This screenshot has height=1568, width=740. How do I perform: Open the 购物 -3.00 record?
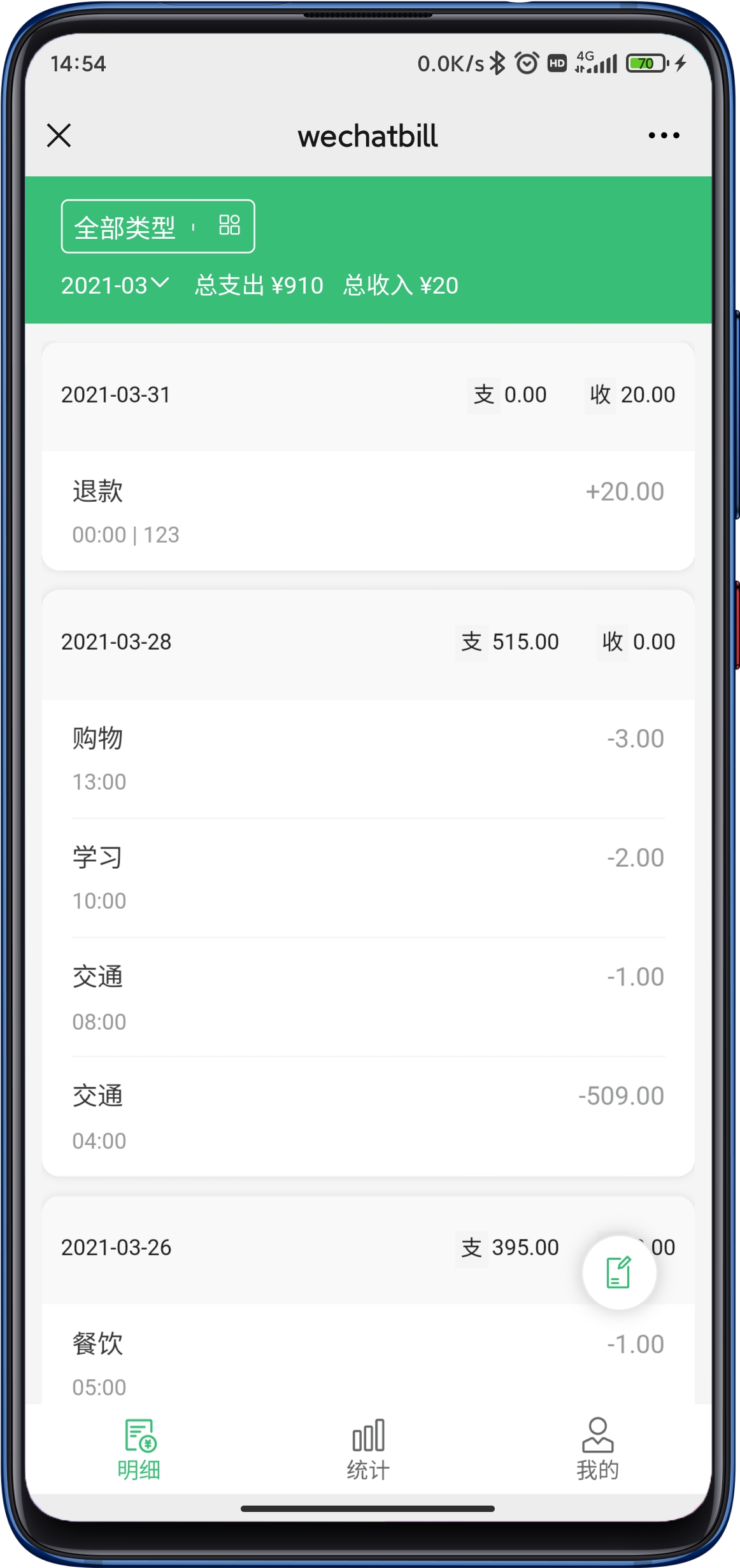tap(368, 759)
